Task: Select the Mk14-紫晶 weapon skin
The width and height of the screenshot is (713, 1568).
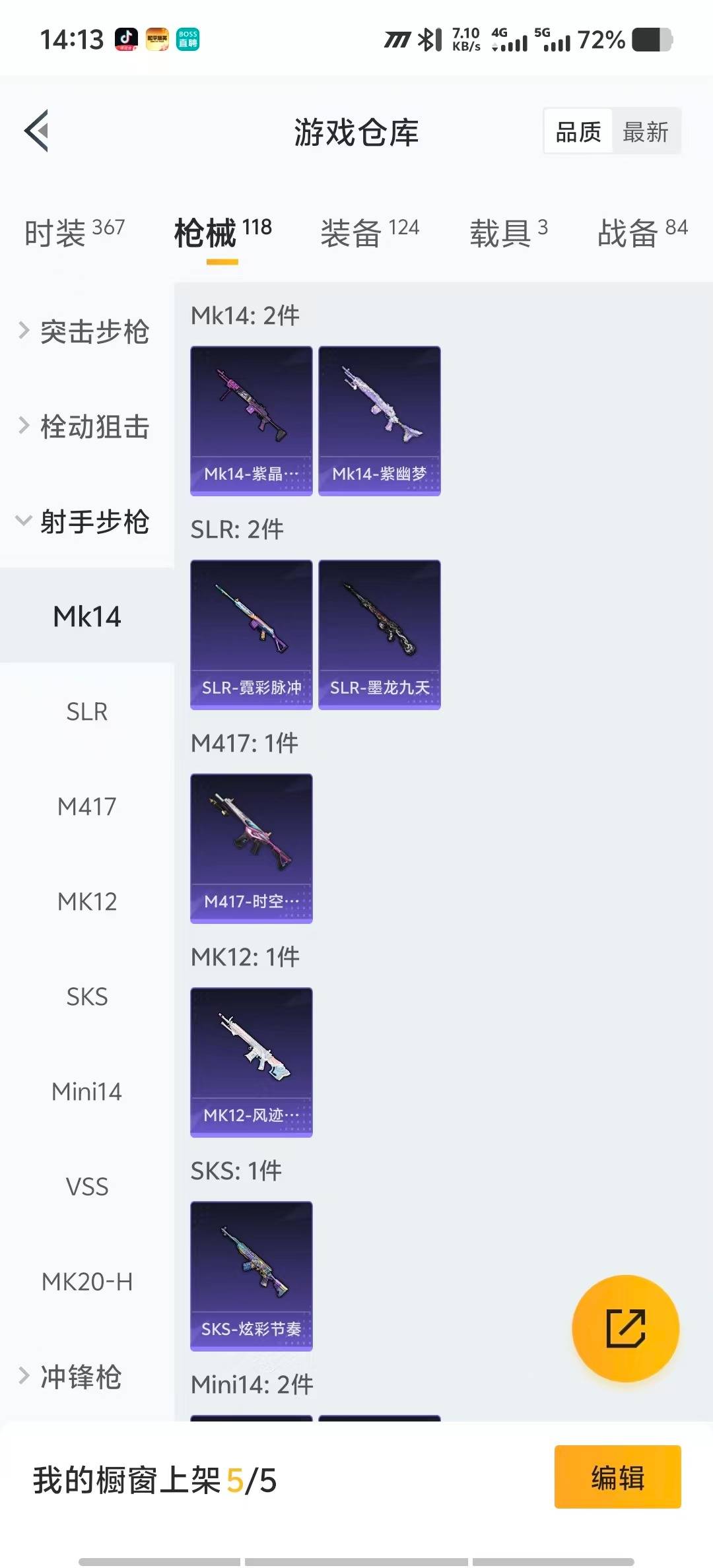Action: (251, 420)
